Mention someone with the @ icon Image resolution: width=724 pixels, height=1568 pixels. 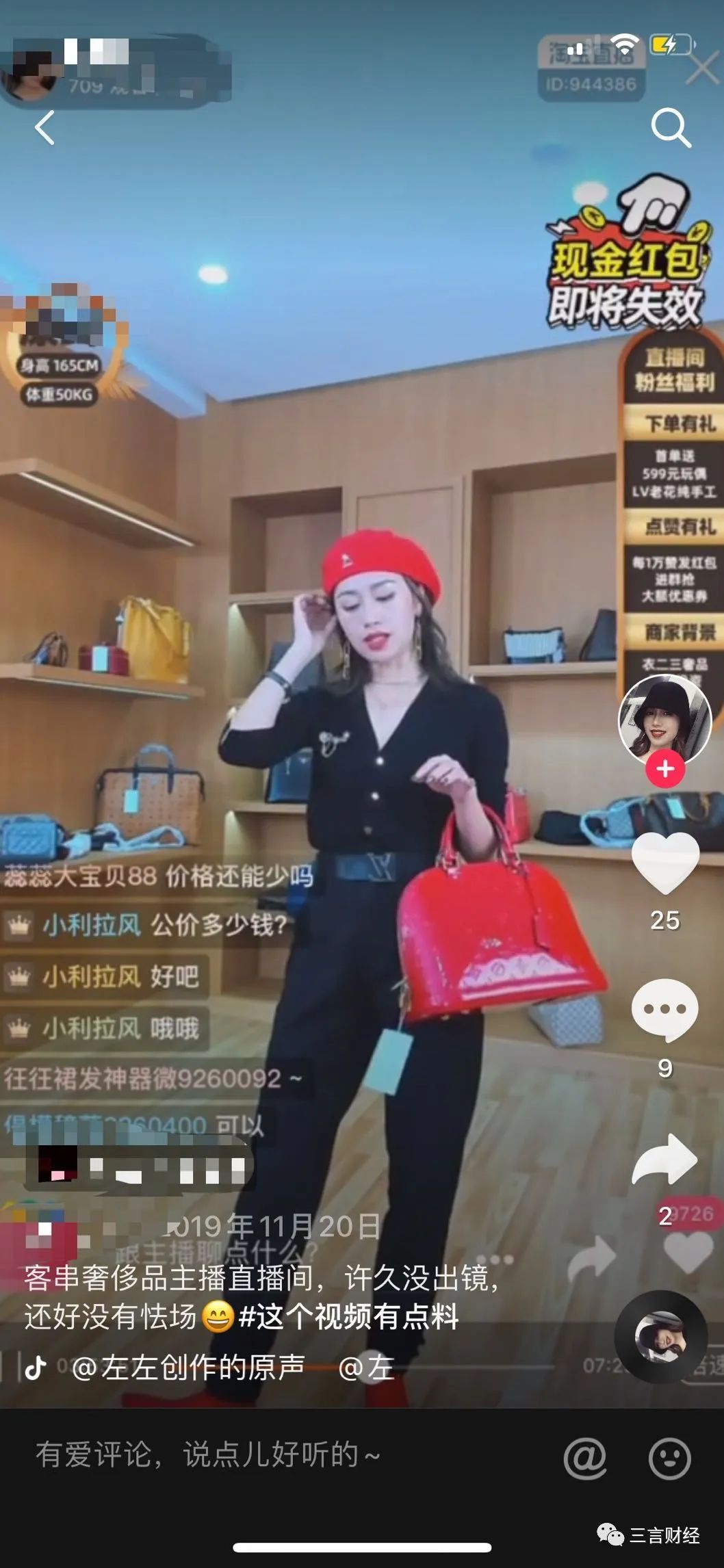point(584,1457)
